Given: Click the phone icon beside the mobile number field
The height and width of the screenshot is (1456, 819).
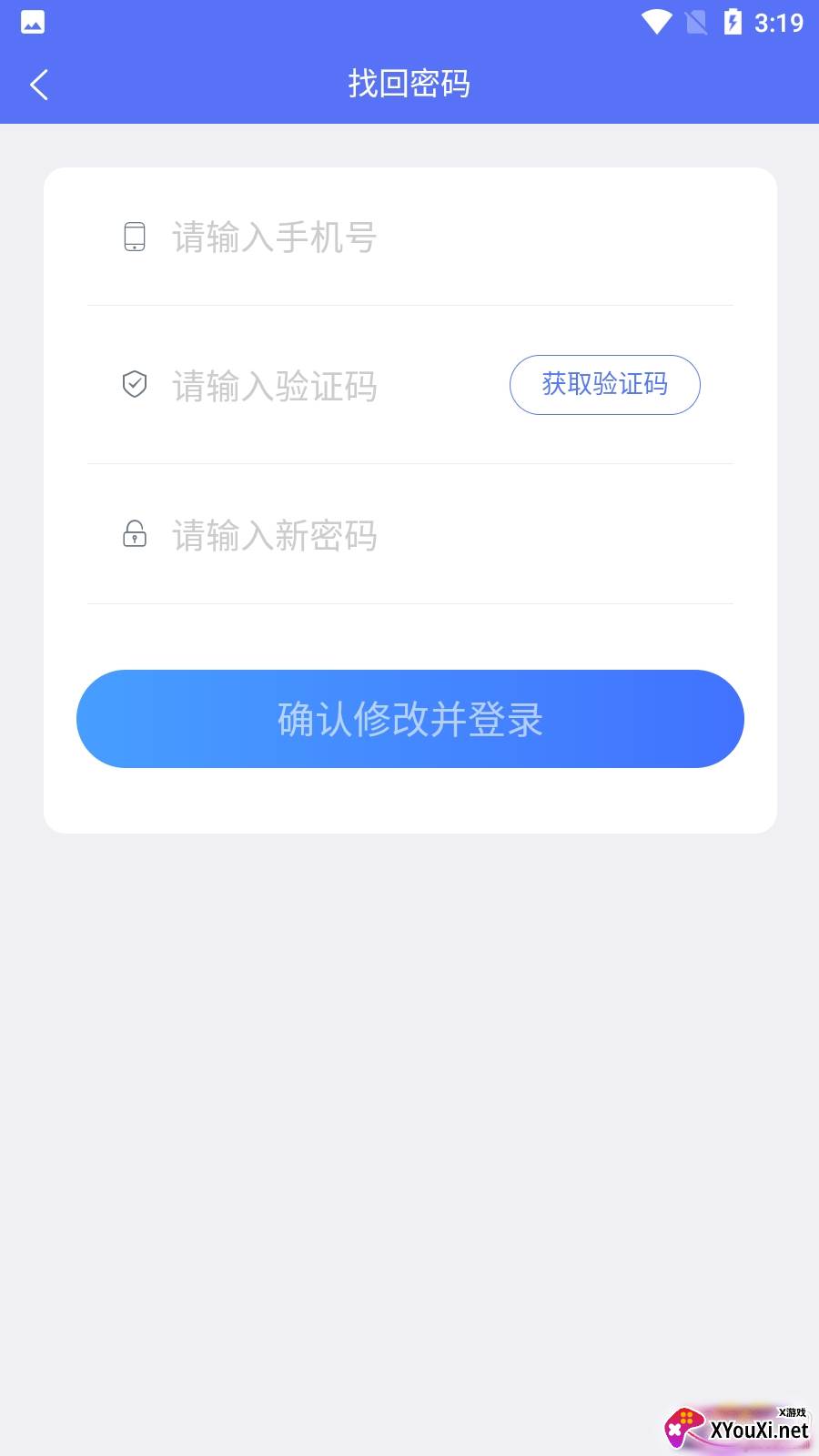Looking at the screenshot, I should coord(135,236).
